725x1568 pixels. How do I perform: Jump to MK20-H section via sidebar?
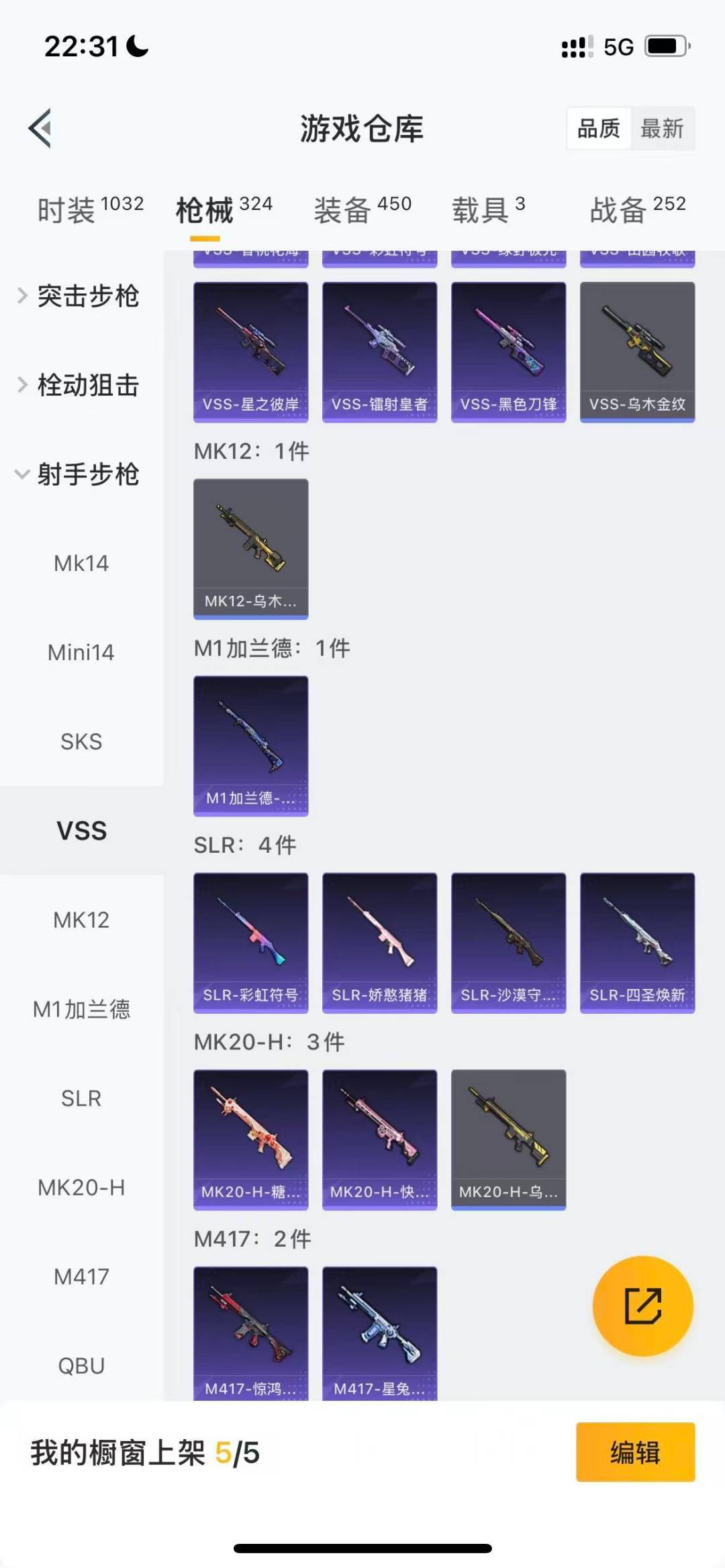coord(81,1188)
